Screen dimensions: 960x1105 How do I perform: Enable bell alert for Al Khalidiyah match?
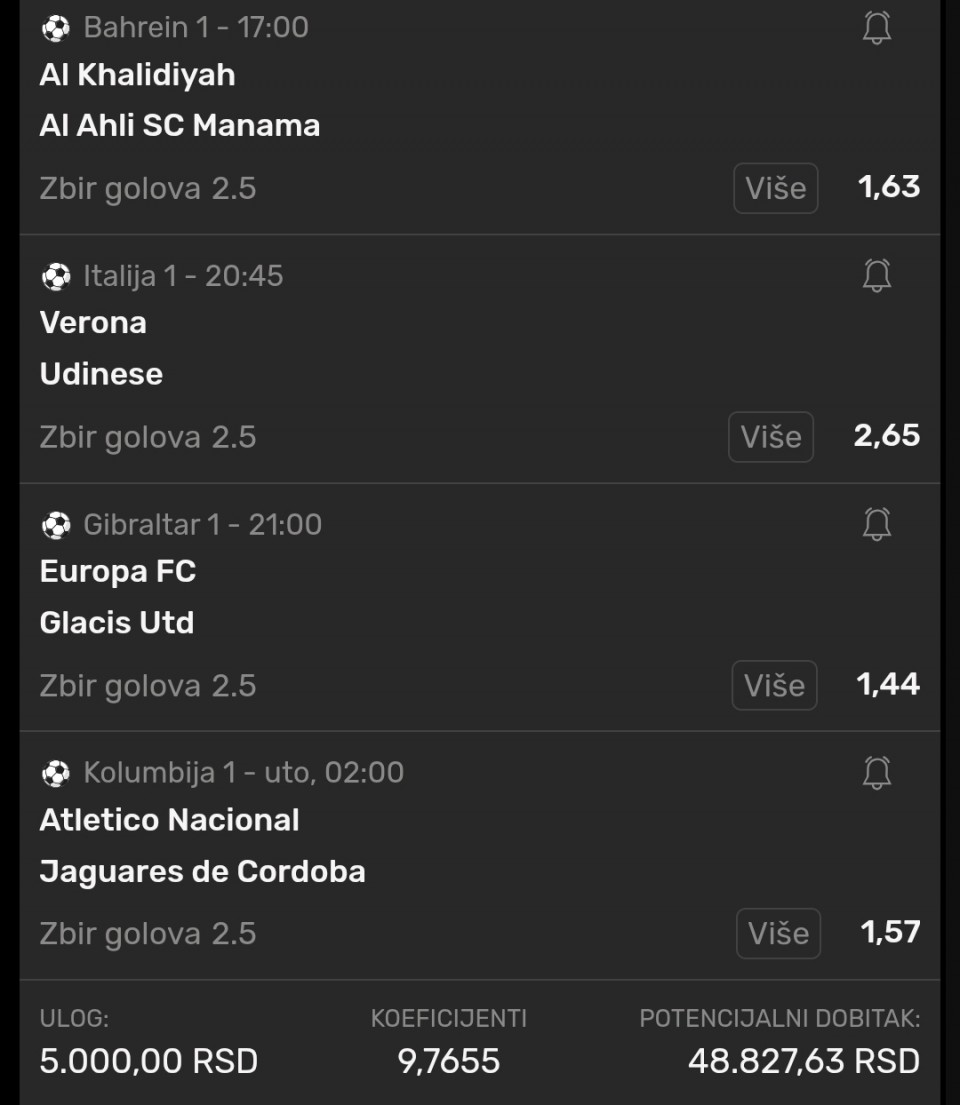click(876, 27)
